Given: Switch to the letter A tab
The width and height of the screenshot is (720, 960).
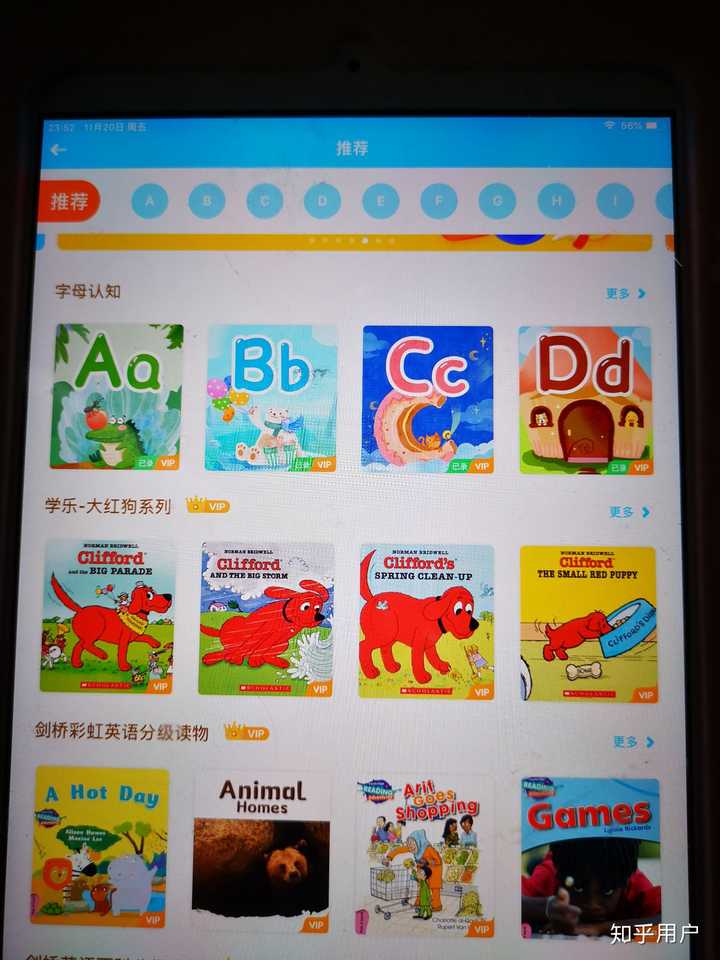Looking at the screenshot, I should pos(150,201).
